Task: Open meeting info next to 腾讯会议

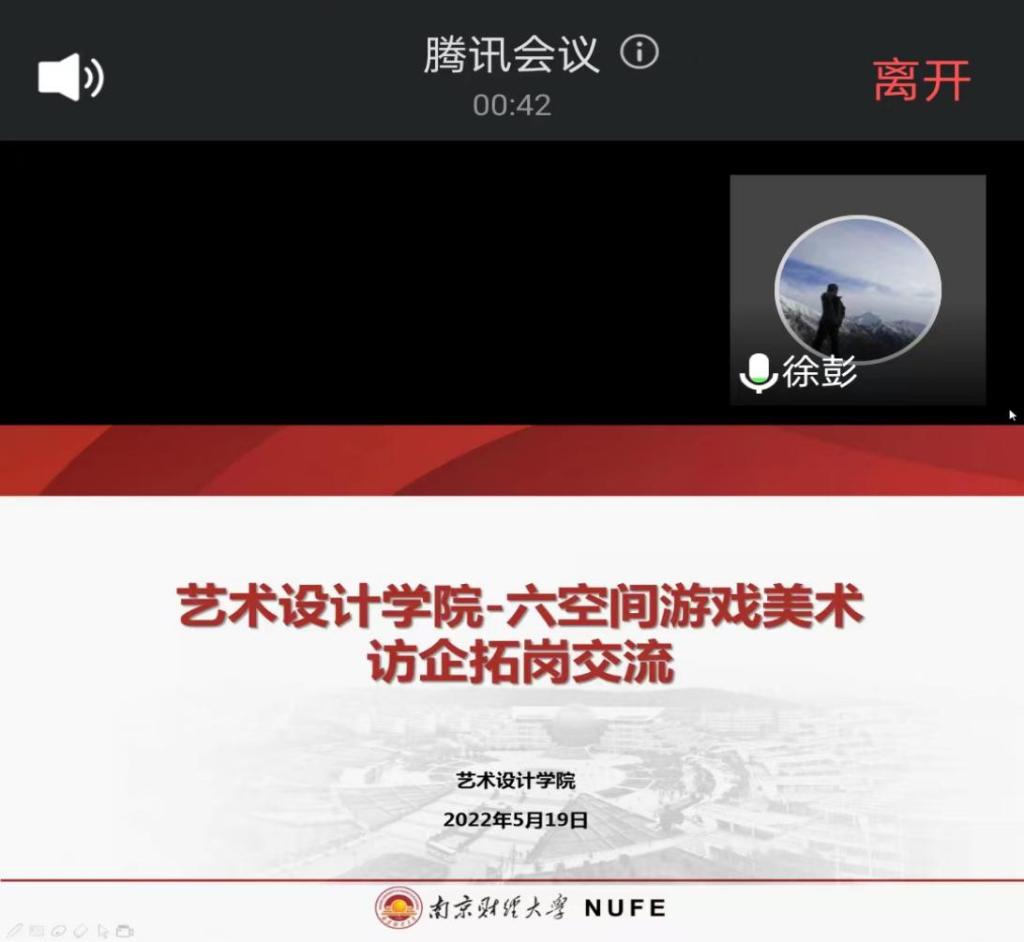Action: [x=640, y=52]
